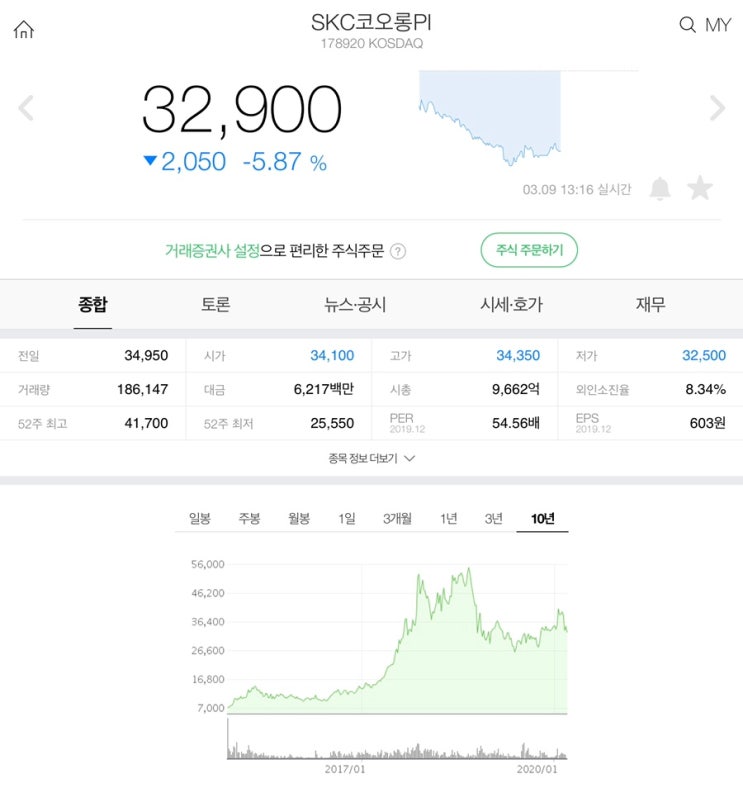Select the 3개월 chart period
The image size is (743, 793).
(x=397, y=519)
